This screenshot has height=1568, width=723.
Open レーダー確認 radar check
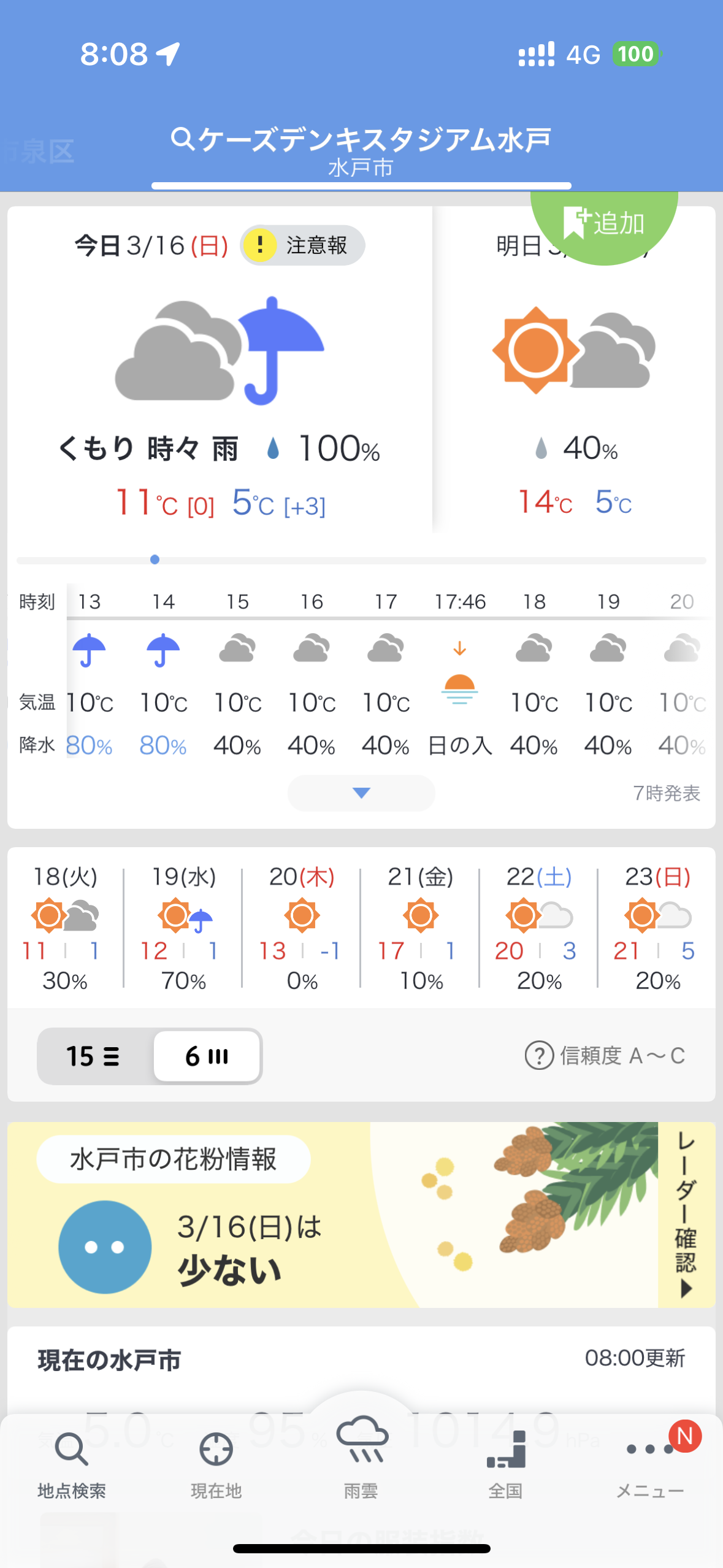coord(686,1215)
